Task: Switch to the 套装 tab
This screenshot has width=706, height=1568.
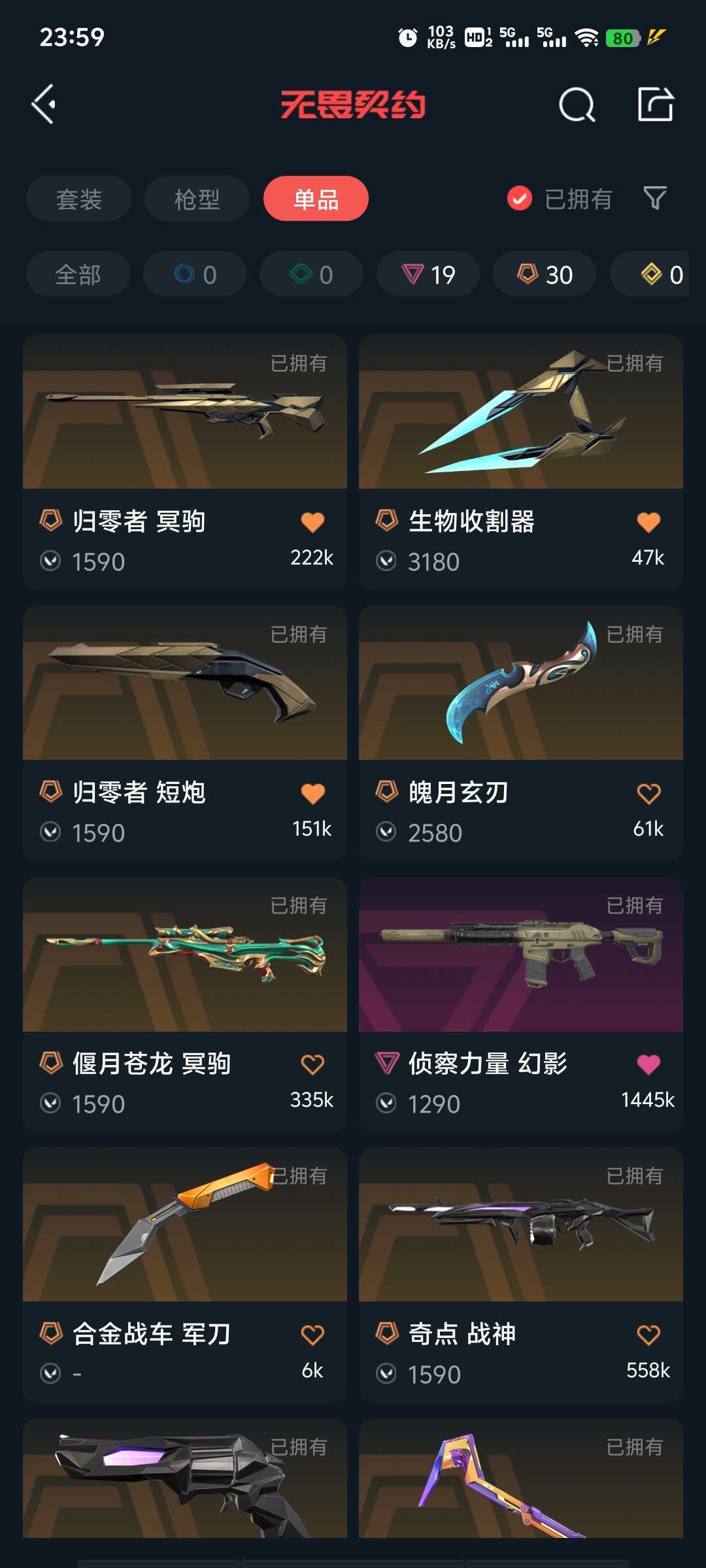Action: click(x=79, y=199)
